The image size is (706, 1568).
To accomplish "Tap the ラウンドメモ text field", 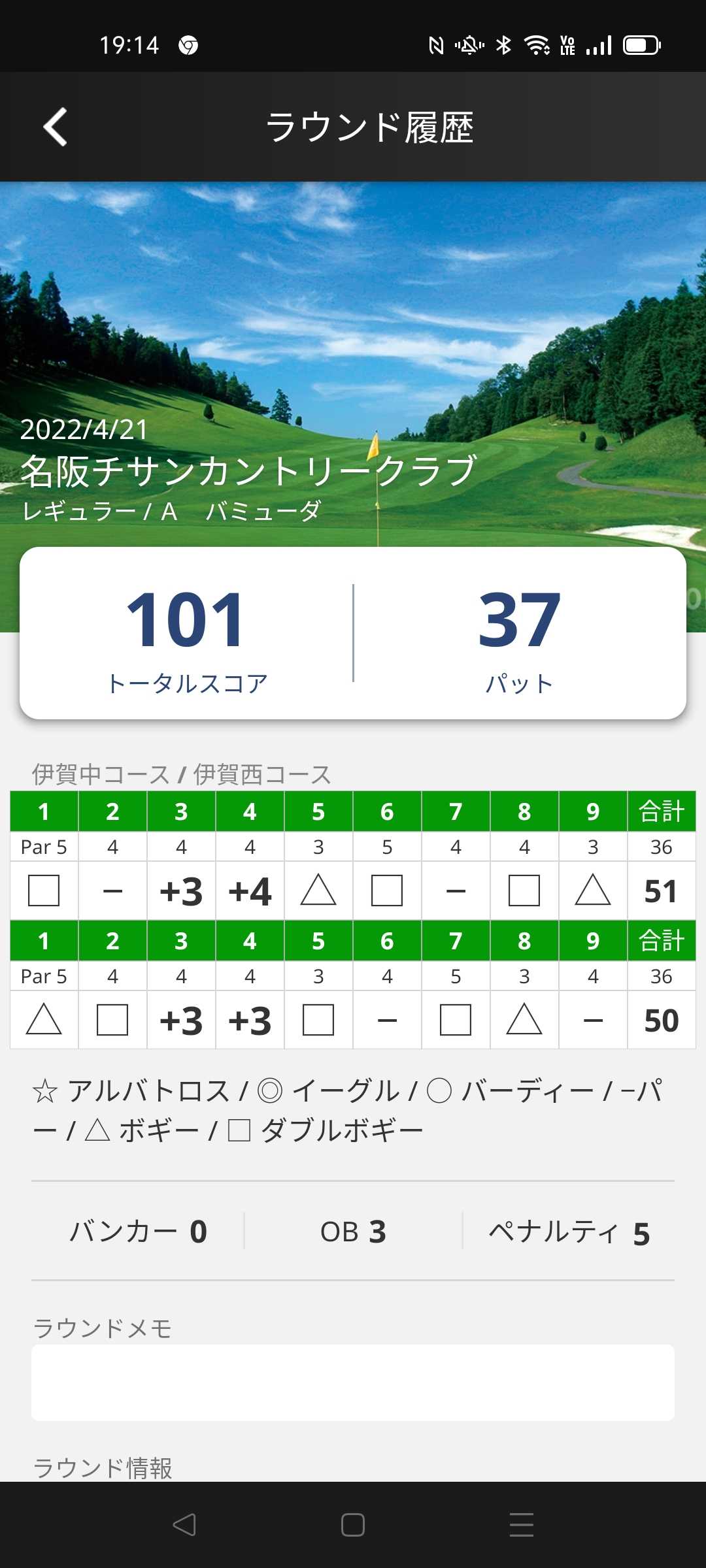I will [x=353, y=1382].
